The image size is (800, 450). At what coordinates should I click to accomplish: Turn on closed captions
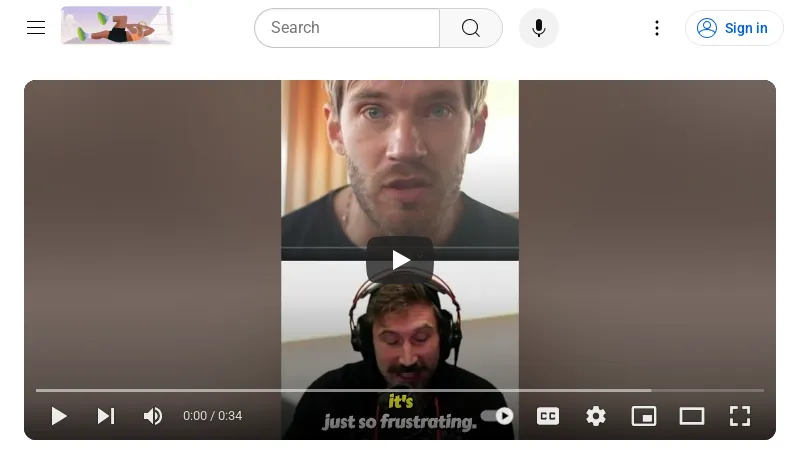pos(548,416)
